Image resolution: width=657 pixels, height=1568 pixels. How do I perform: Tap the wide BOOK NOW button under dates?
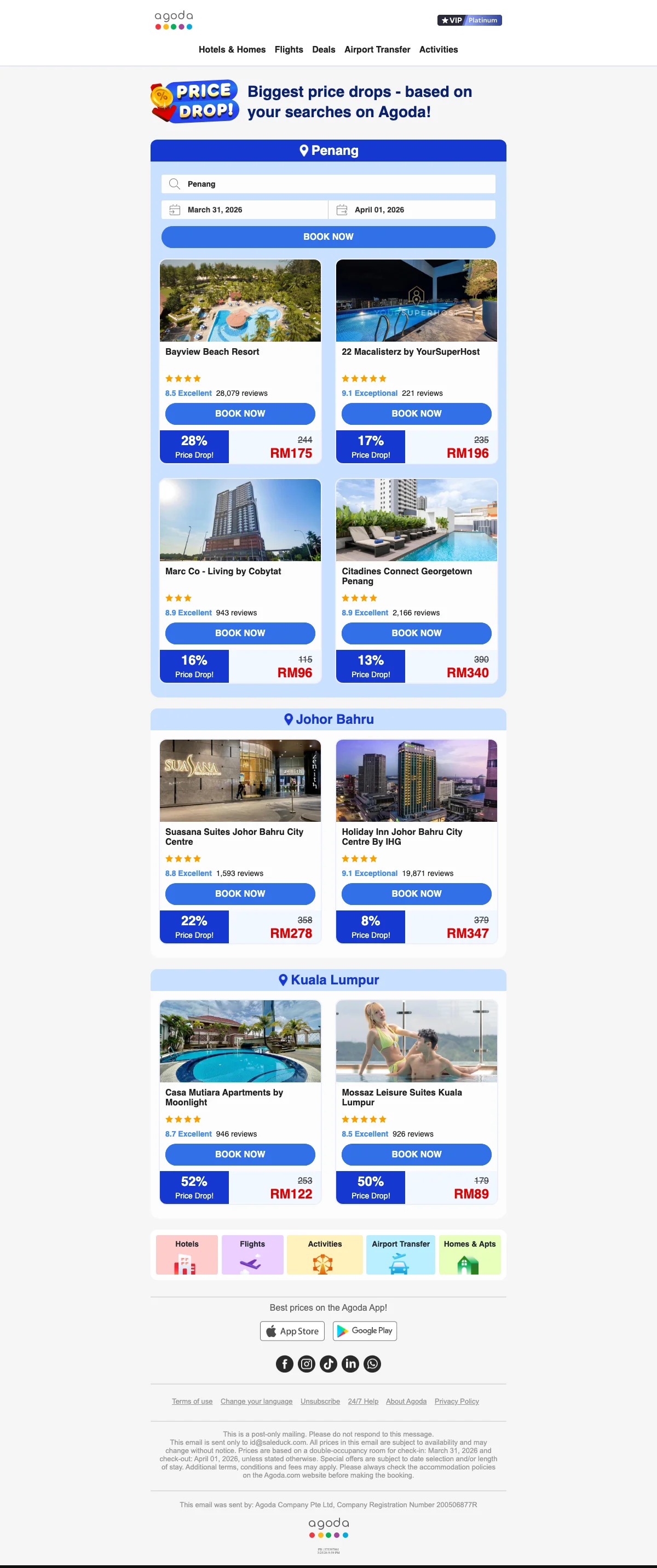pyautogui.click(x=328, y=237)
